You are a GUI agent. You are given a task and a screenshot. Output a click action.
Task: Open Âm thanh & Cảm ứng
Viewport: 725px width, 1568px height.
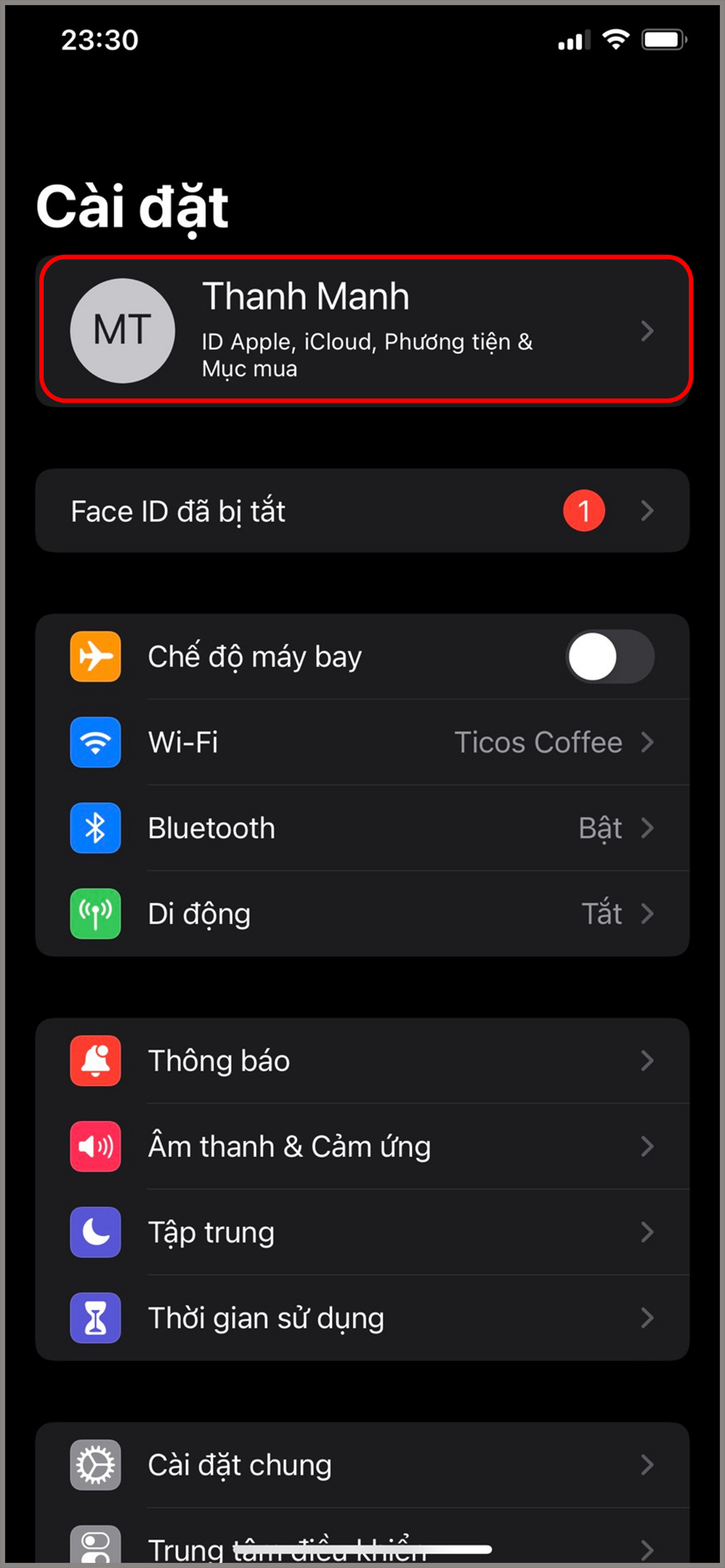pos(361,1147)
